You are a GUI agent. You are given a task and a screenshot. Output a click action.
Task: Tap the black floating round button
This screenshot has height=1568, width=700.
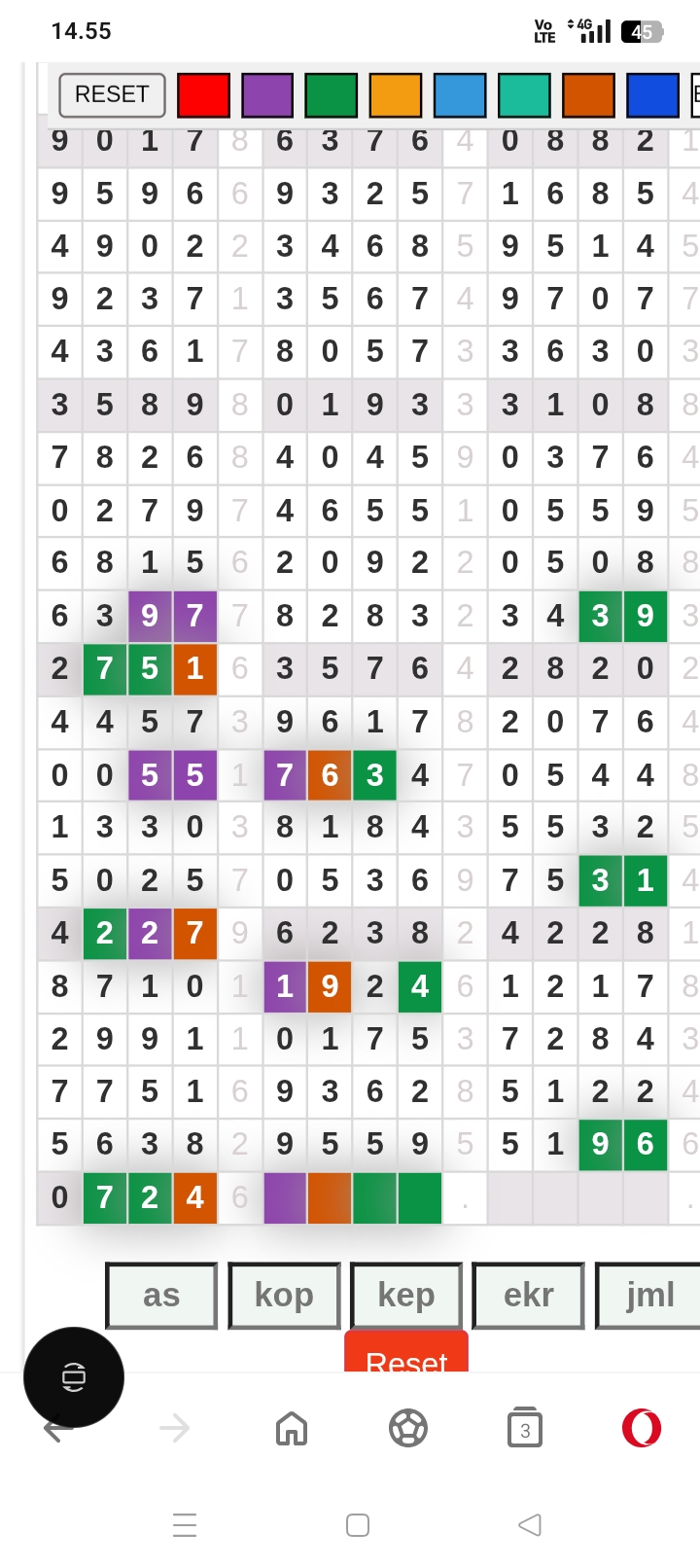(74, 1376)
